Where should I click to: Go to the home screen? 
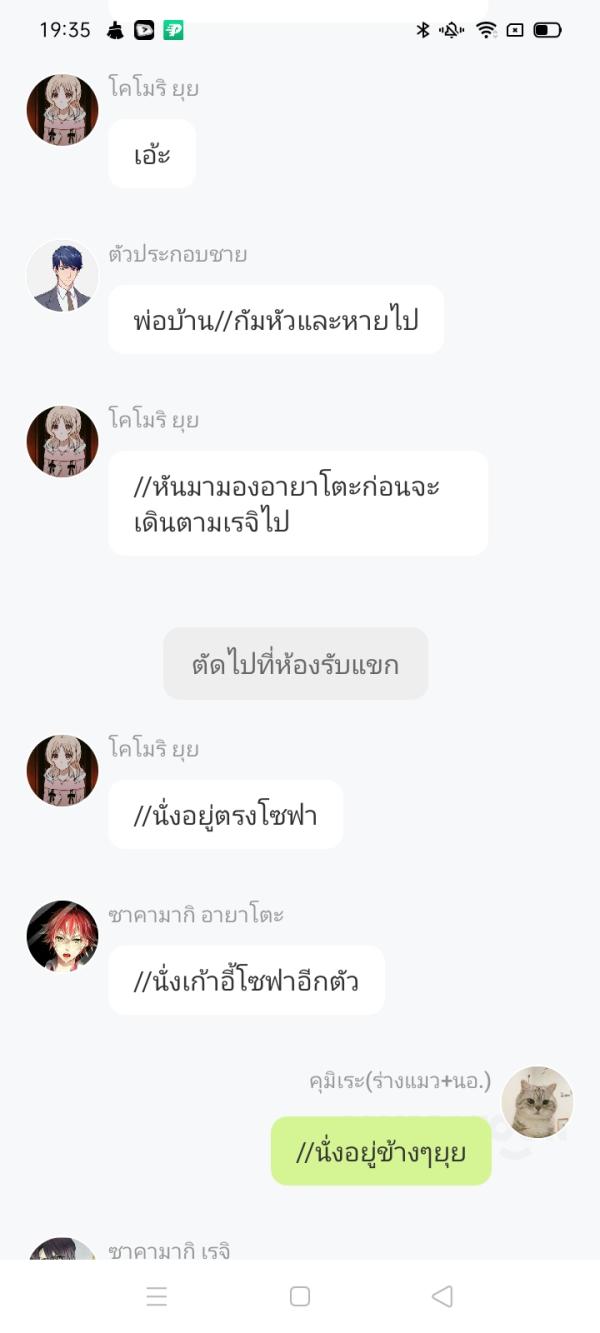tap(299, 1296)
